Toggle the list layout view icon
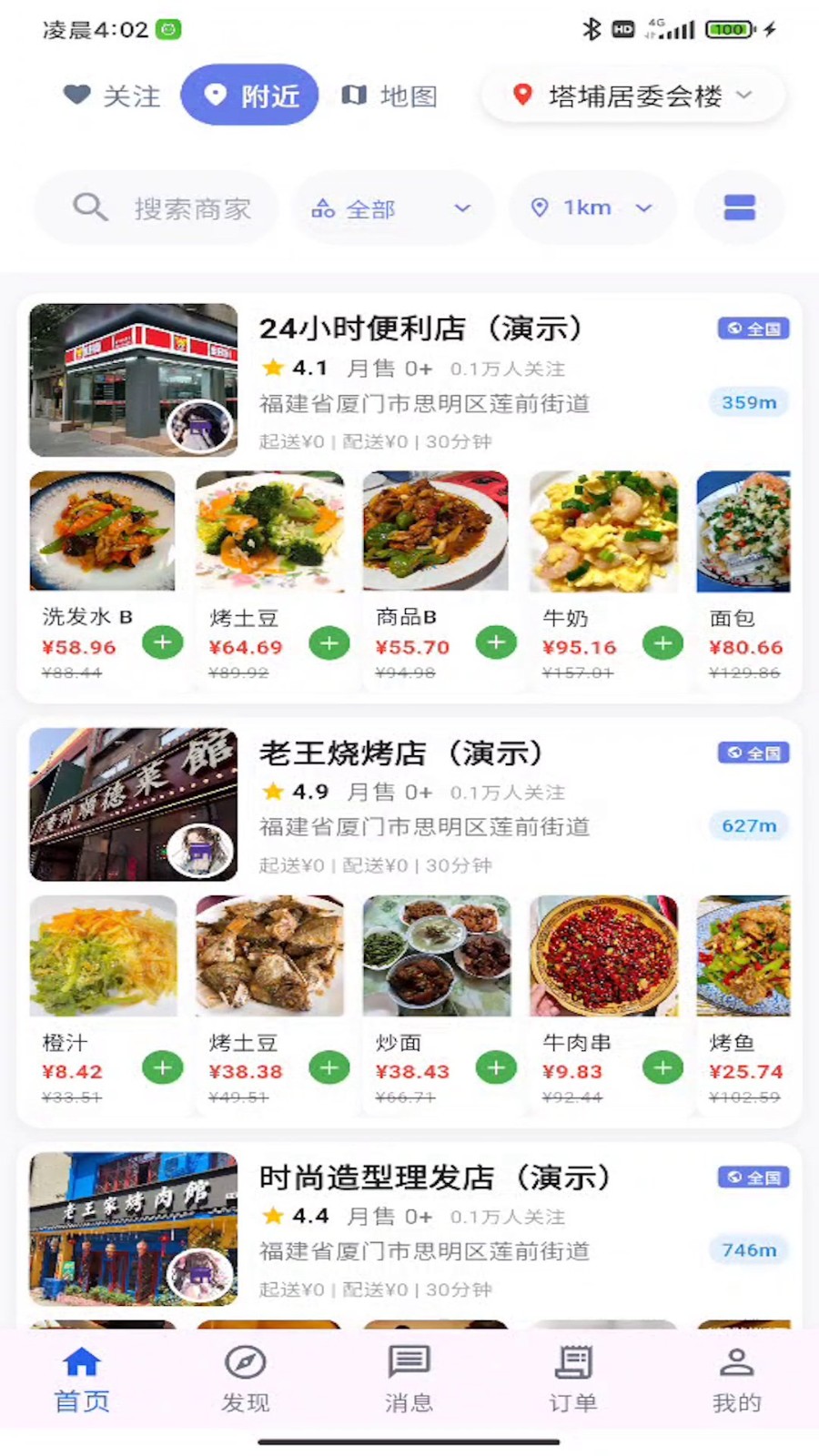The width and height of the screenshot is (819, 1456). [x=739, y=208]
